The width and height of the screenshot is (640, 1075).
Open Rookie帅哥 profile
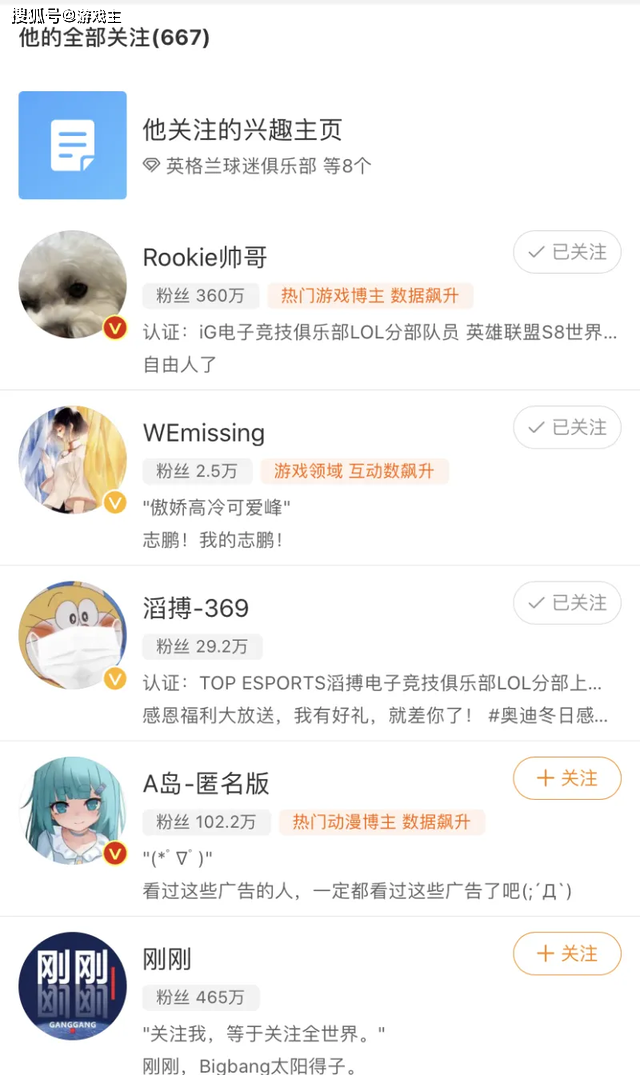(205, 257)
